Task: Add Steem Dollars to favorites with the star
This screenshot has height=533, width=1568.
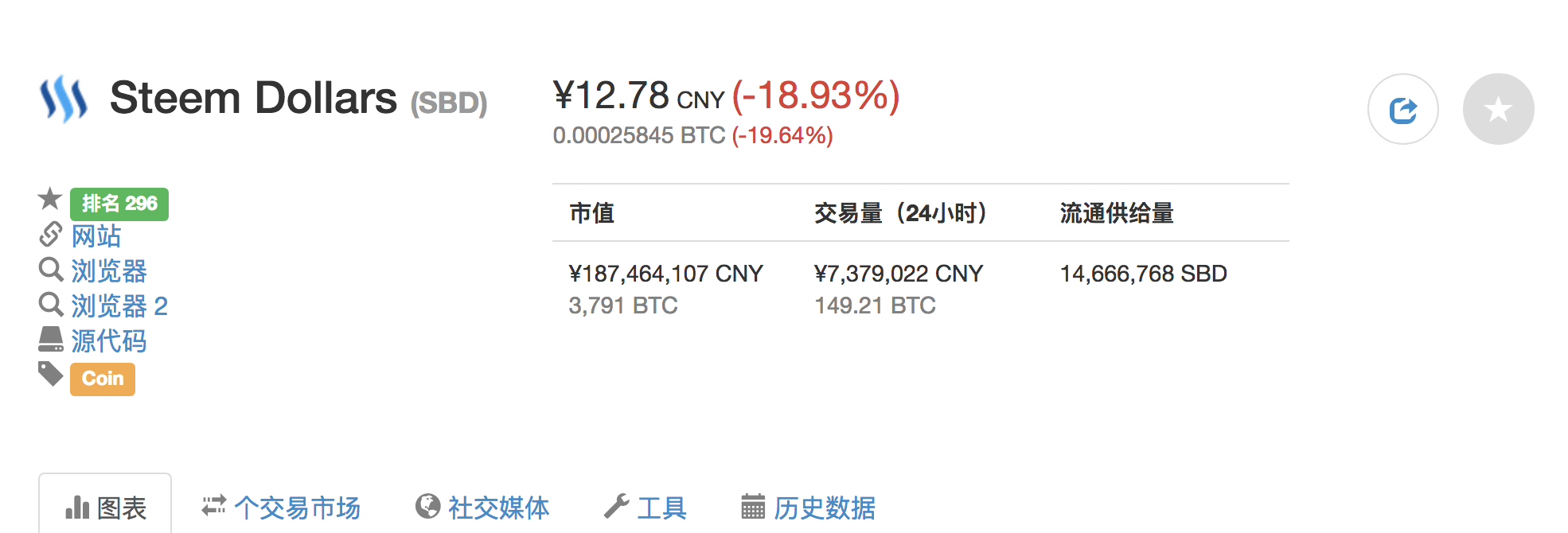Action: [x=1498, y=109]
